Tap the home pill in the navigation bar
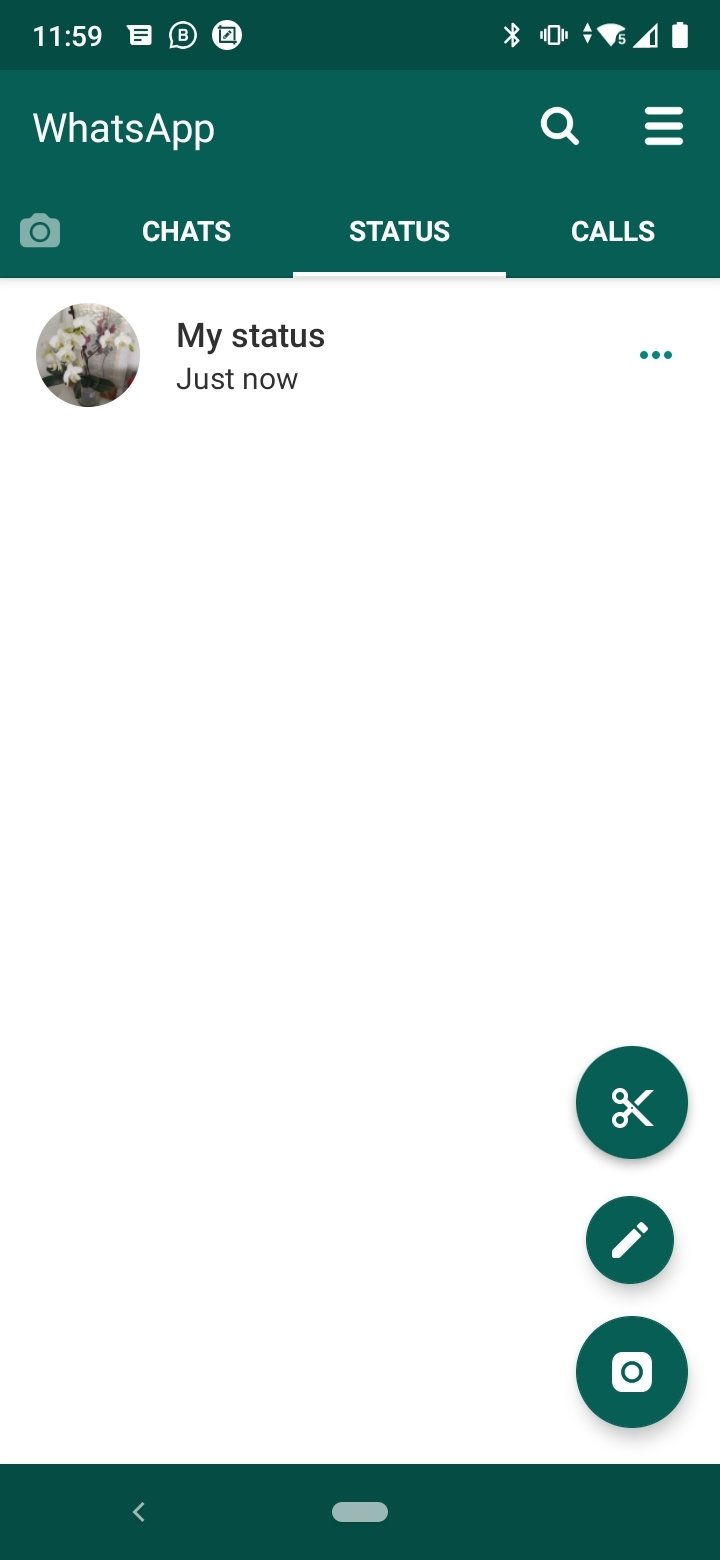 click(360, 1512)
